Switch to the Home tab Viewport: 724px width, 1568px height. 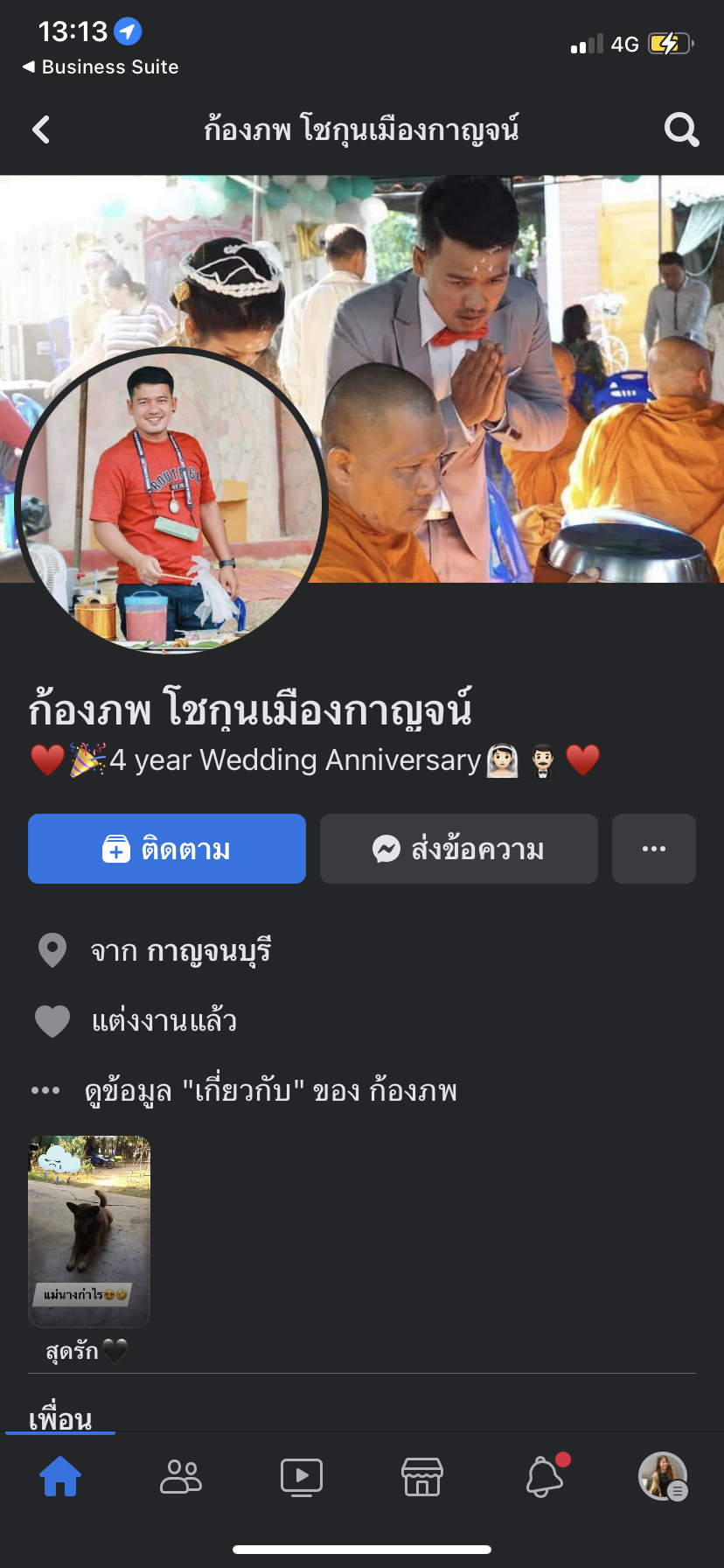[x=60, y=1477]
